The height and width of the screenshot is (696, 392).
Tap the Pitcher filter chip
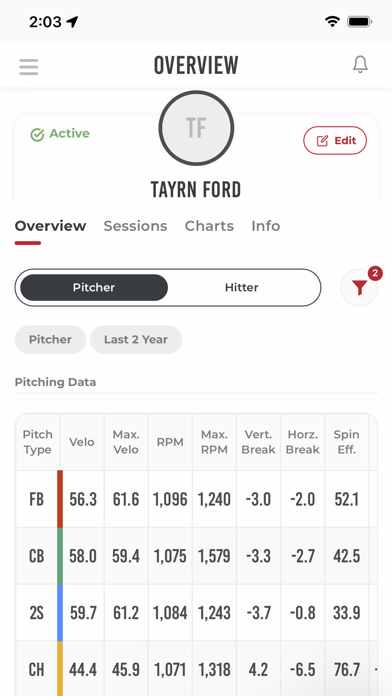50,340
